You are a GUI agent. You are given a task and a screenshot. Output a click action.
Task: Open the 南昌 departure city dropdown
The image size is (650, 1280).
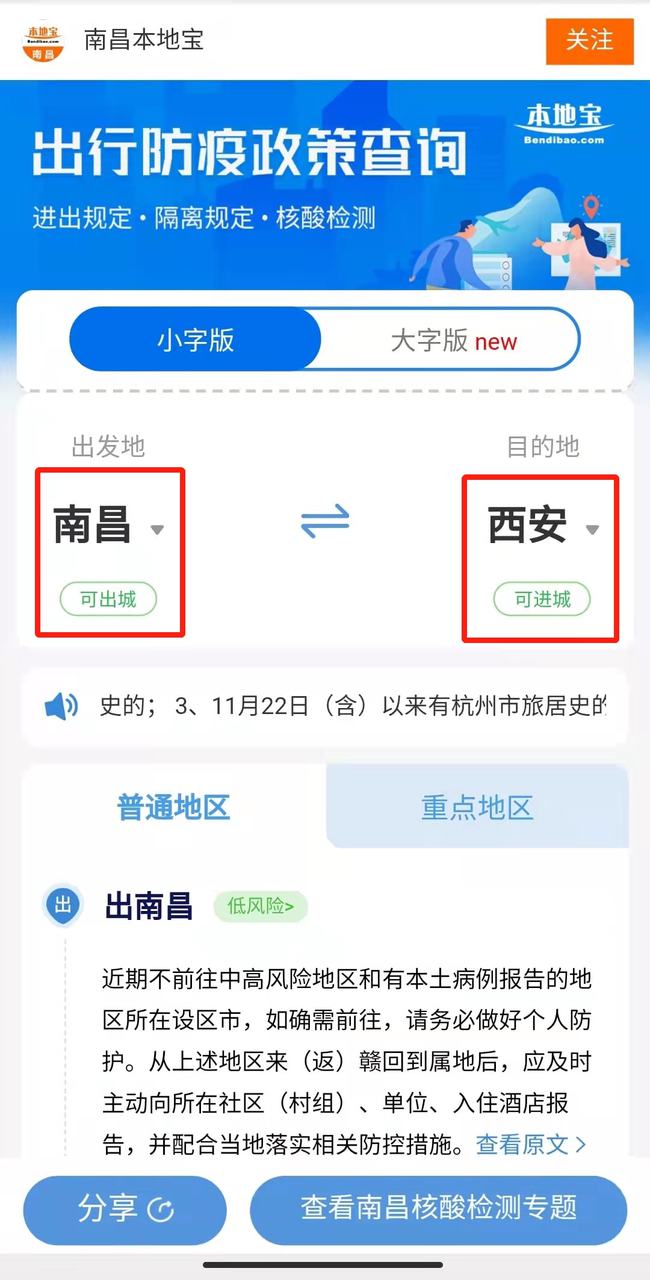pos(108,526)
